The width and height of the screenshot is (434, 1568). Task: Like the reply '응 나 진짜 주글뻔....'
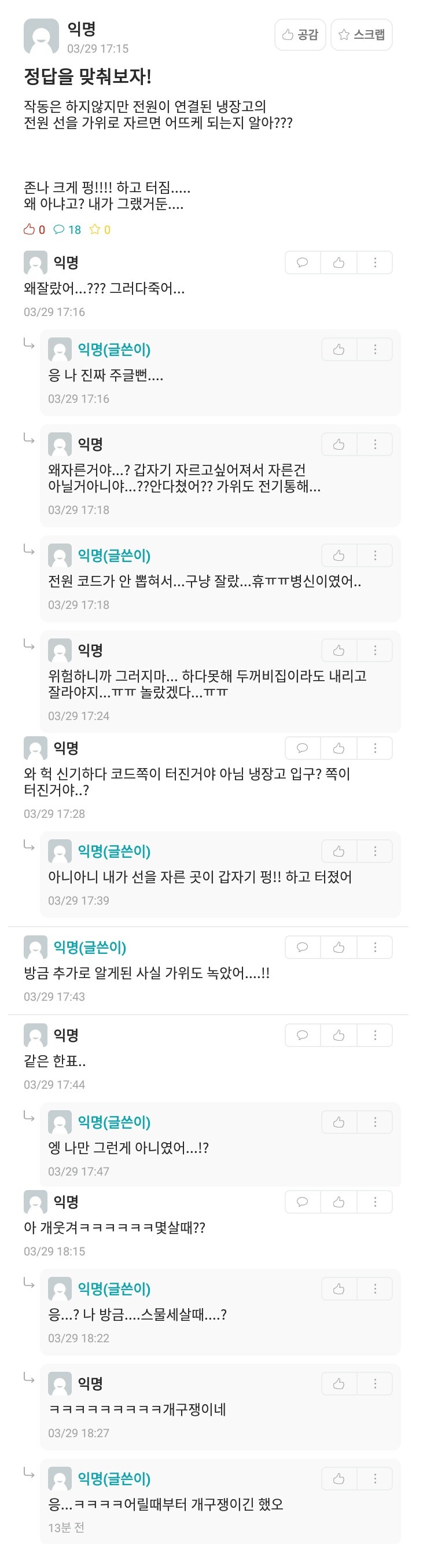(x=339, y=350)
